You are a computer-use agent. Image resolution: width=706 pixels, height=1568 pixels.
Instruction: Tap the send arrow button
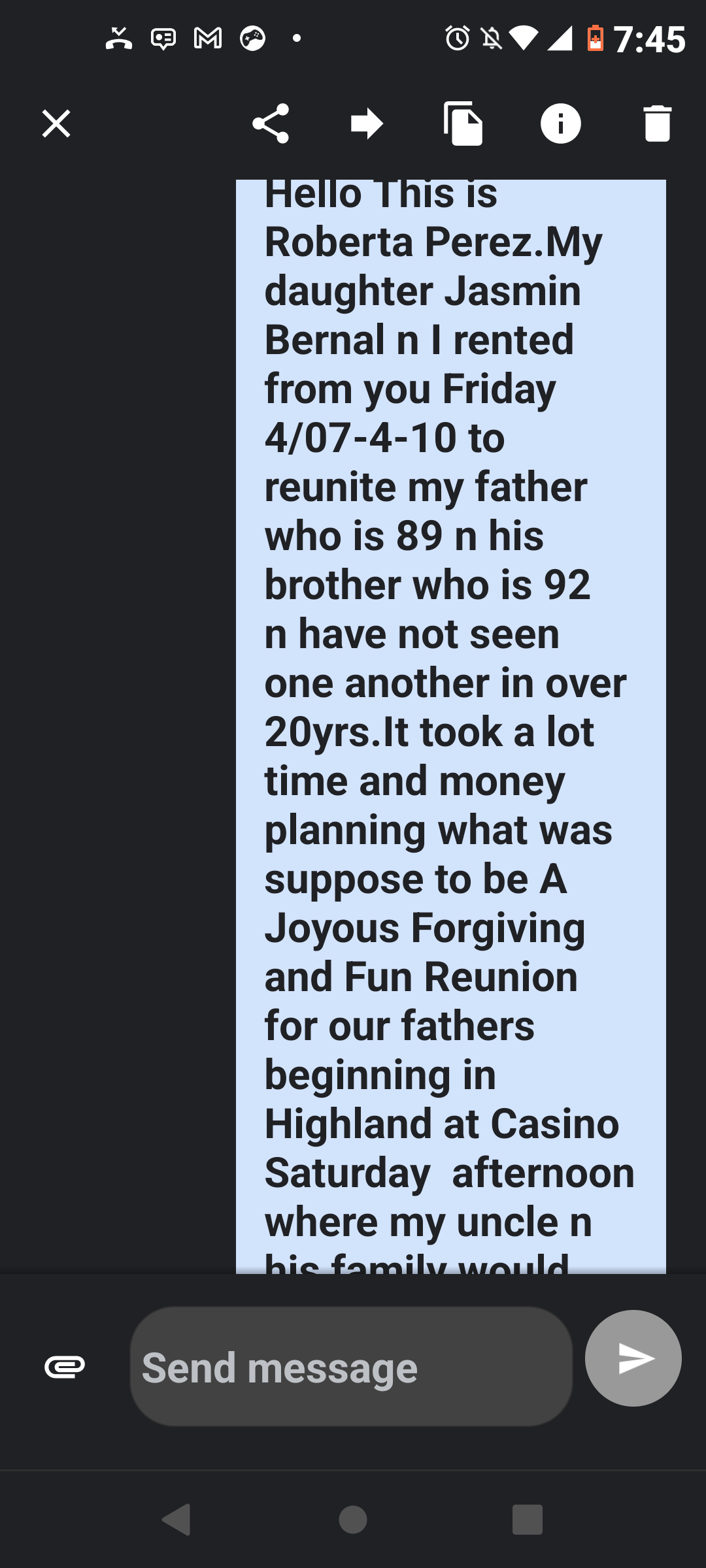(633, 1358)
